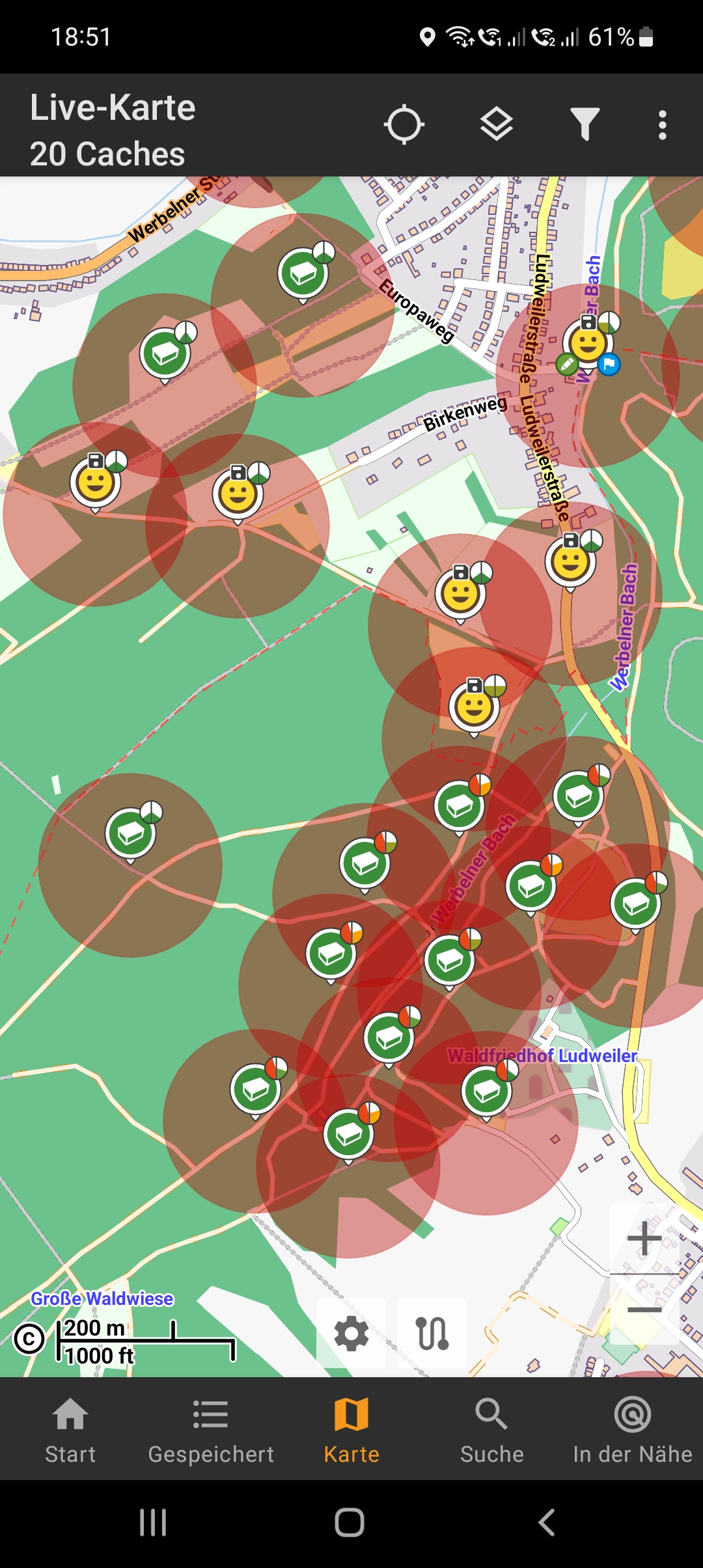
Task: Center map on my current location
Action: [404, 124]
